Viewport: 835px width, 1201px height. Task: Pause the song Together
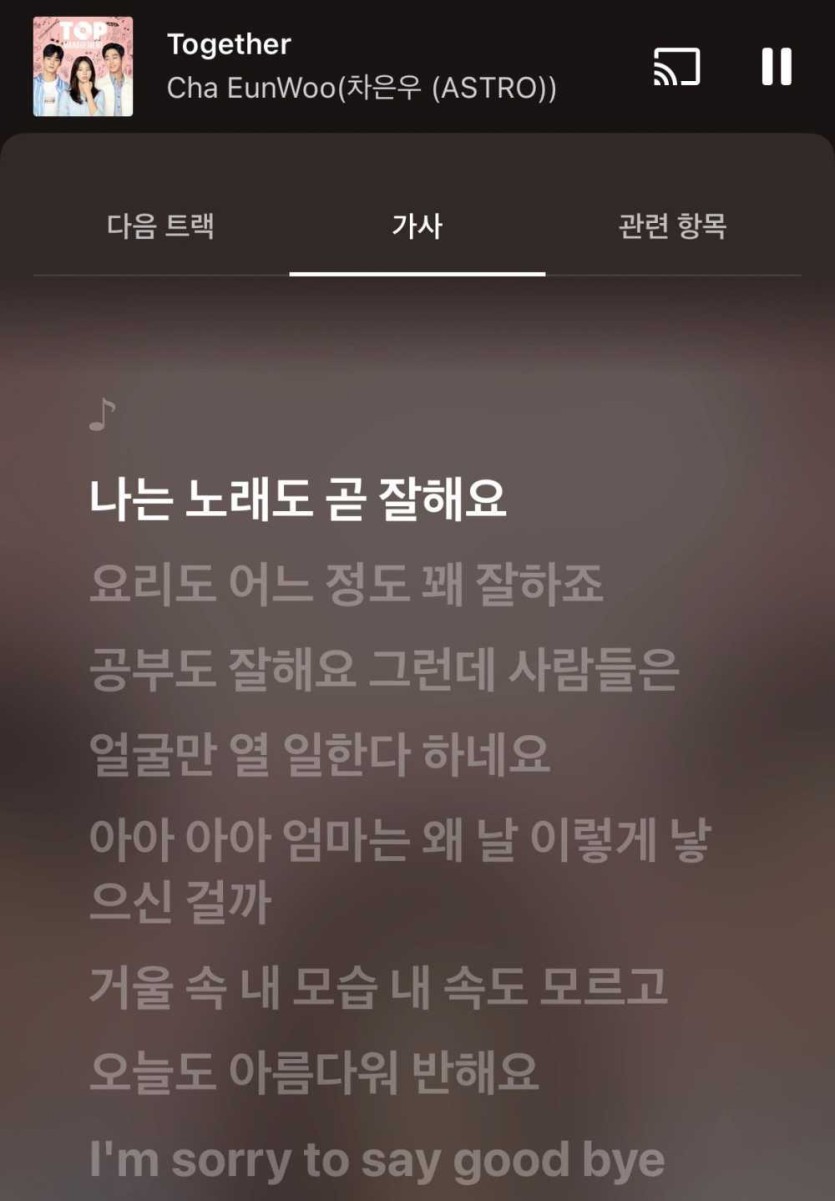776,67
